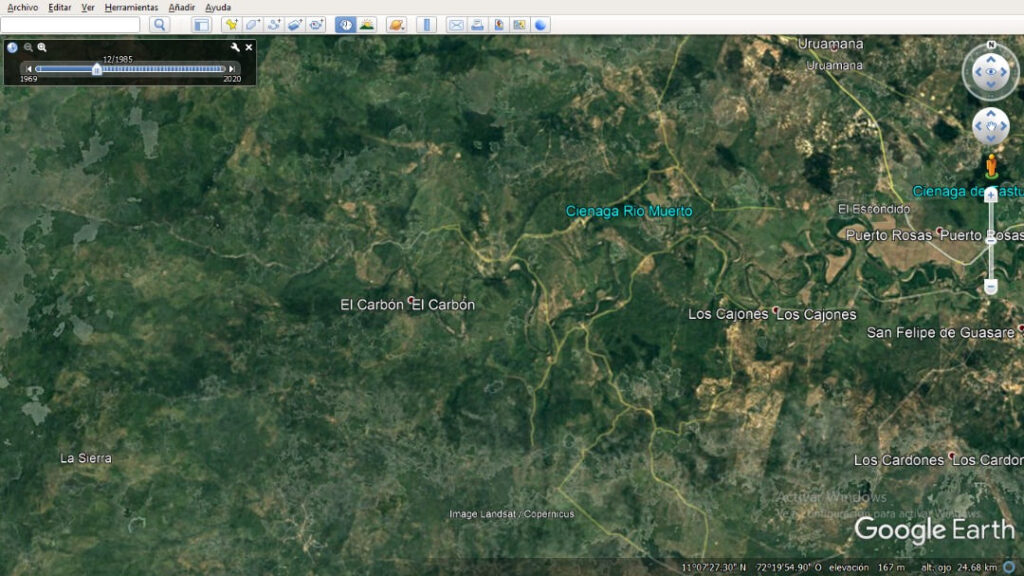Focus the search text field
1024x576 pixels.
pyautogui.click(x=70, y=25)
